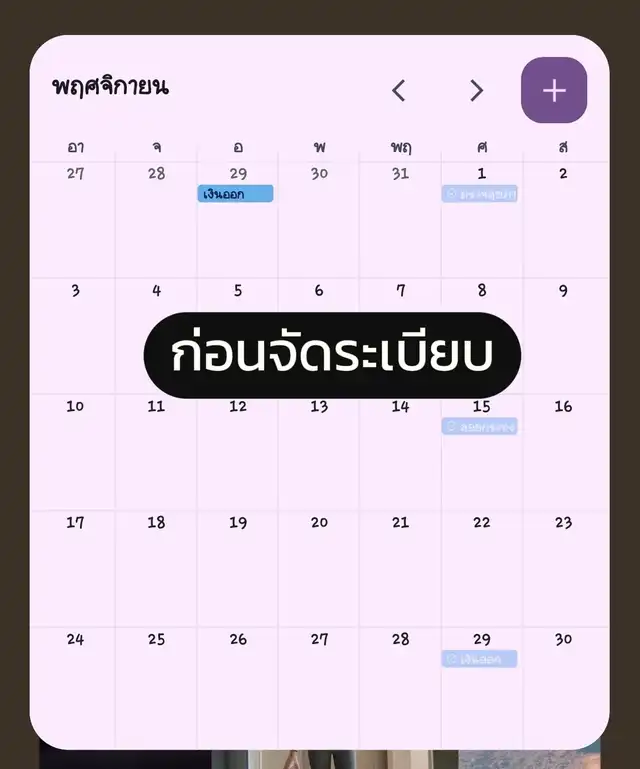The image size is (640, 769).
Task: Pick day 20 in the calendar
Action: (x=319, y=522)
